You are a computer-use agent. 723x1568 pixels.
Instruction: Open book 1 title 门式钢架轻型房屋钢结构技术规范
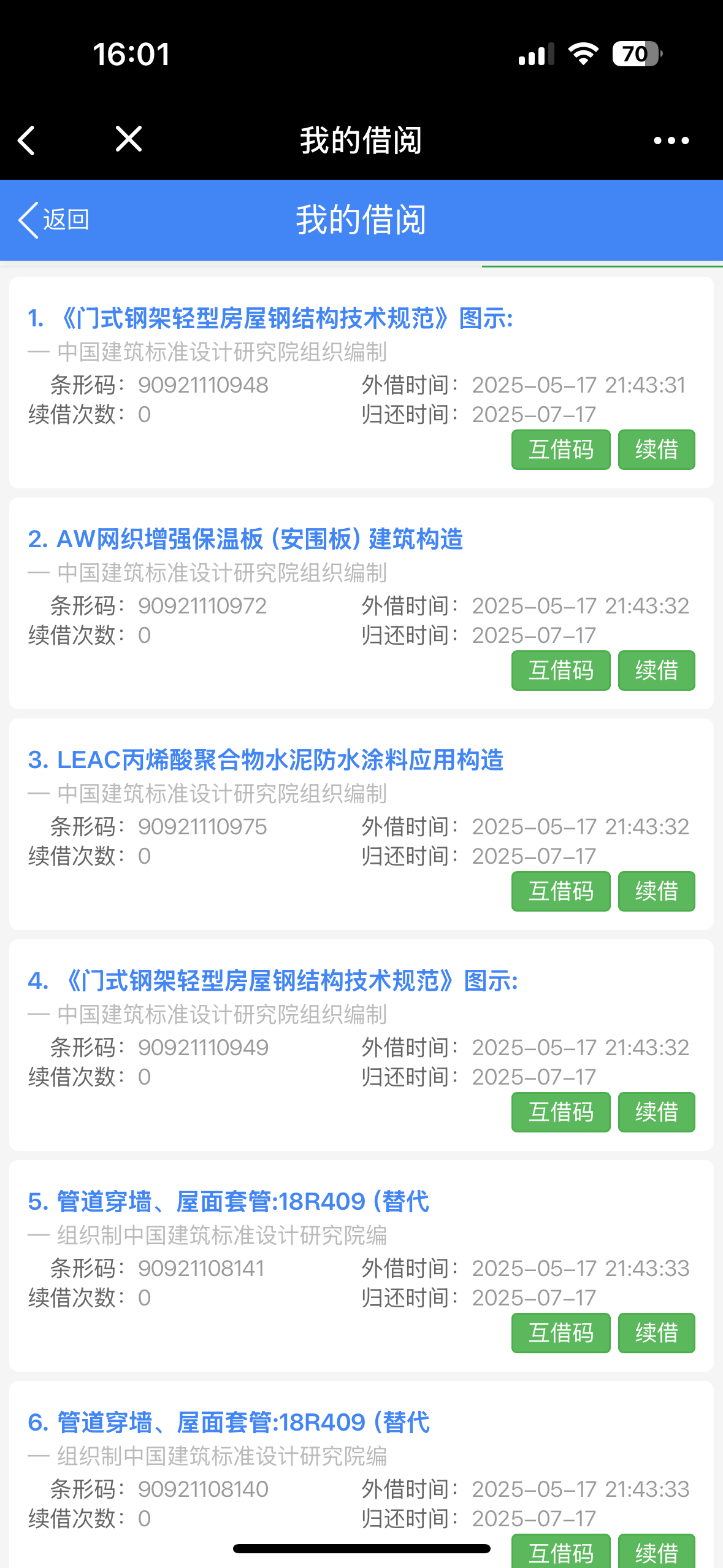click(270, 318)
